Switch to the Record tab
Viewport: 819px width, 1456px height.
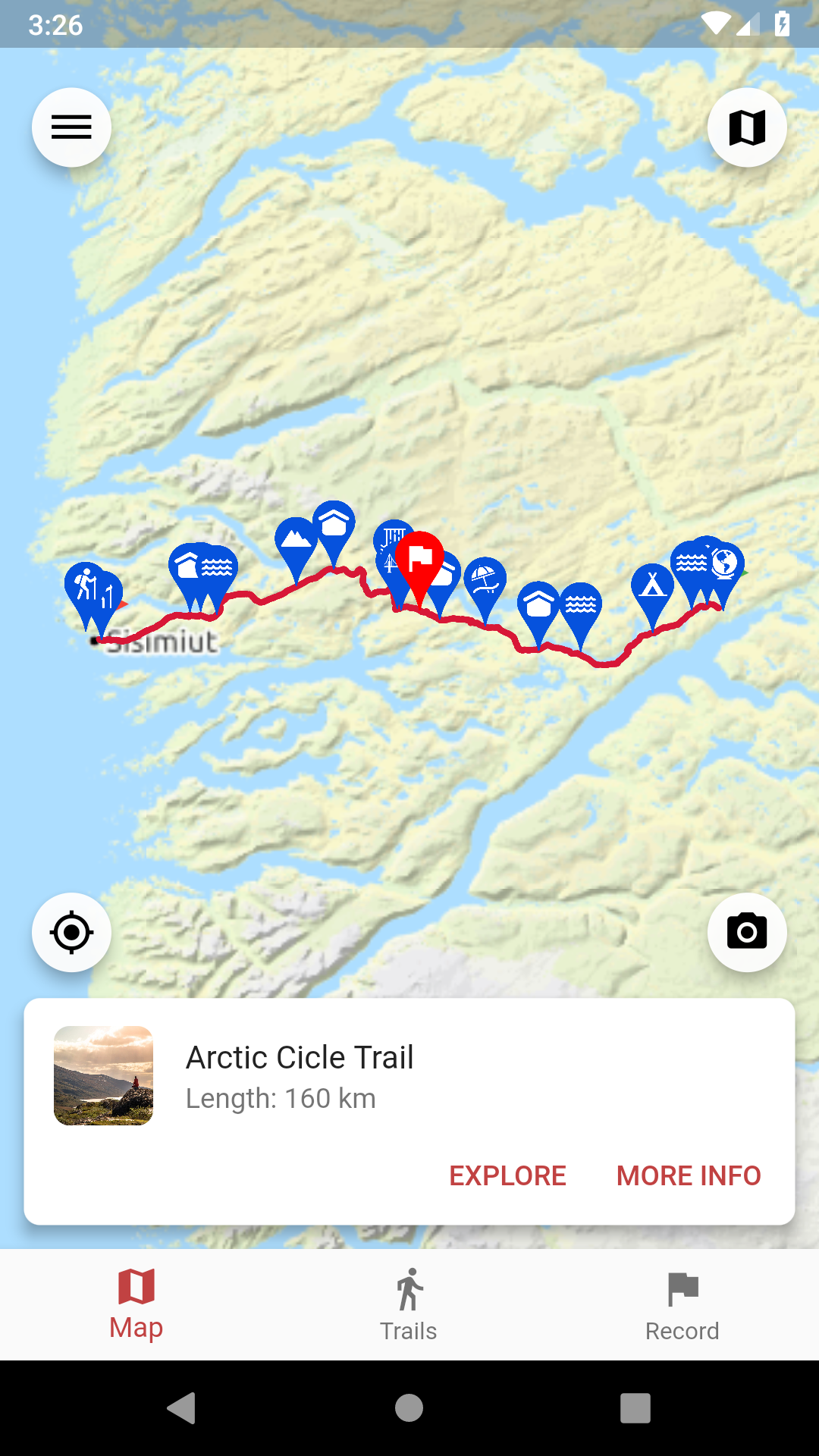click(682, 1304)
